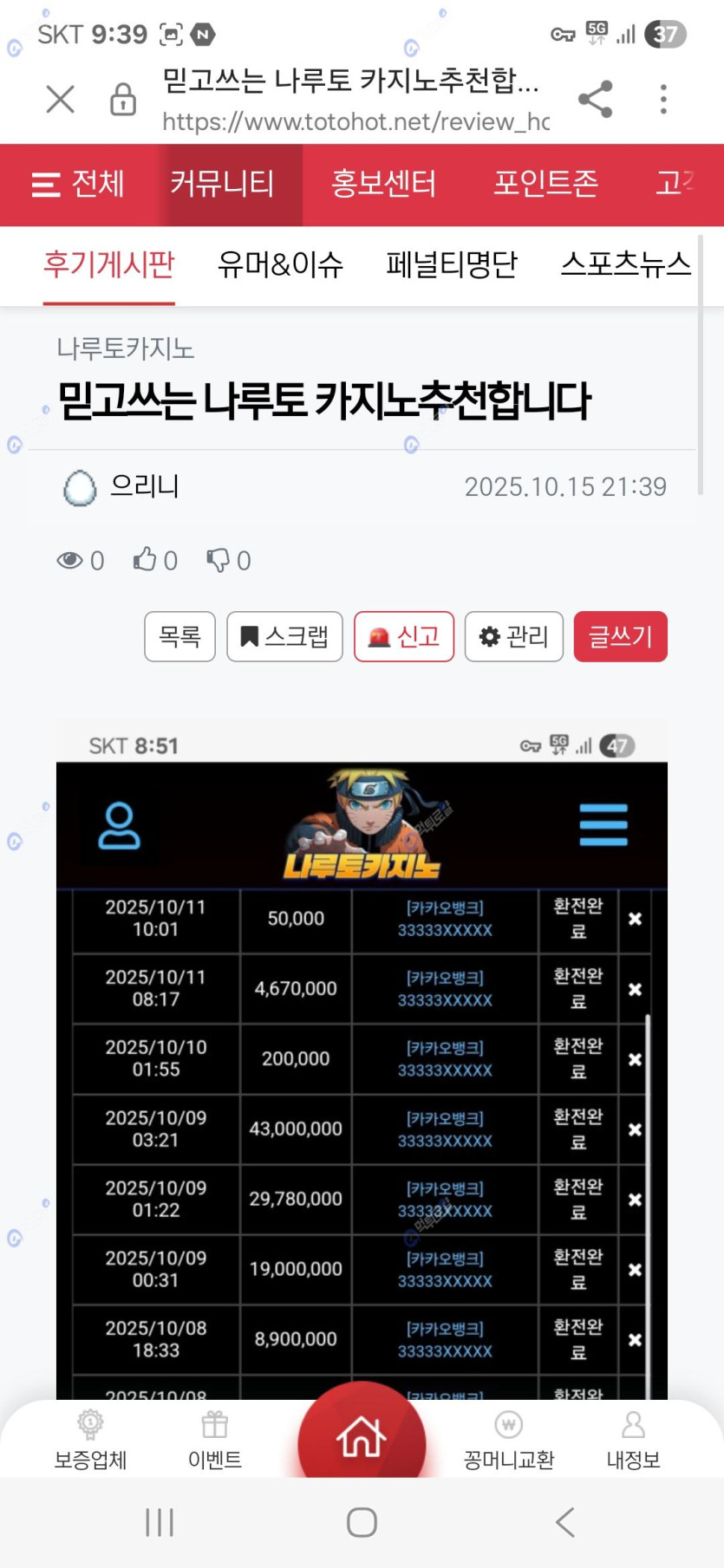Tap the 목록 list button
This screenshot has height=1568, width=724.
coord(179,637)
